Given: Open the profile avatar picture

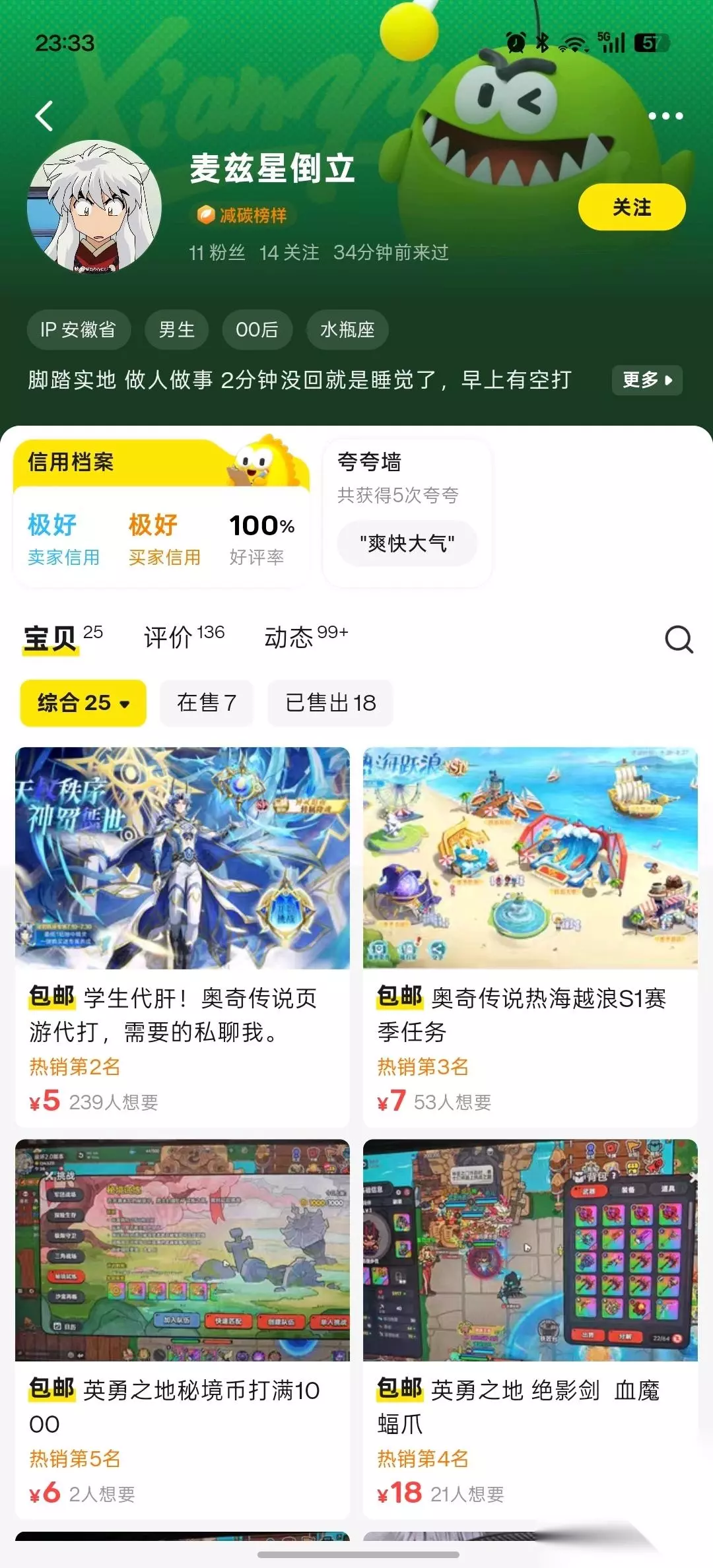Looking at the screenshot, I should pyautogui.click(x=94, y=207).
